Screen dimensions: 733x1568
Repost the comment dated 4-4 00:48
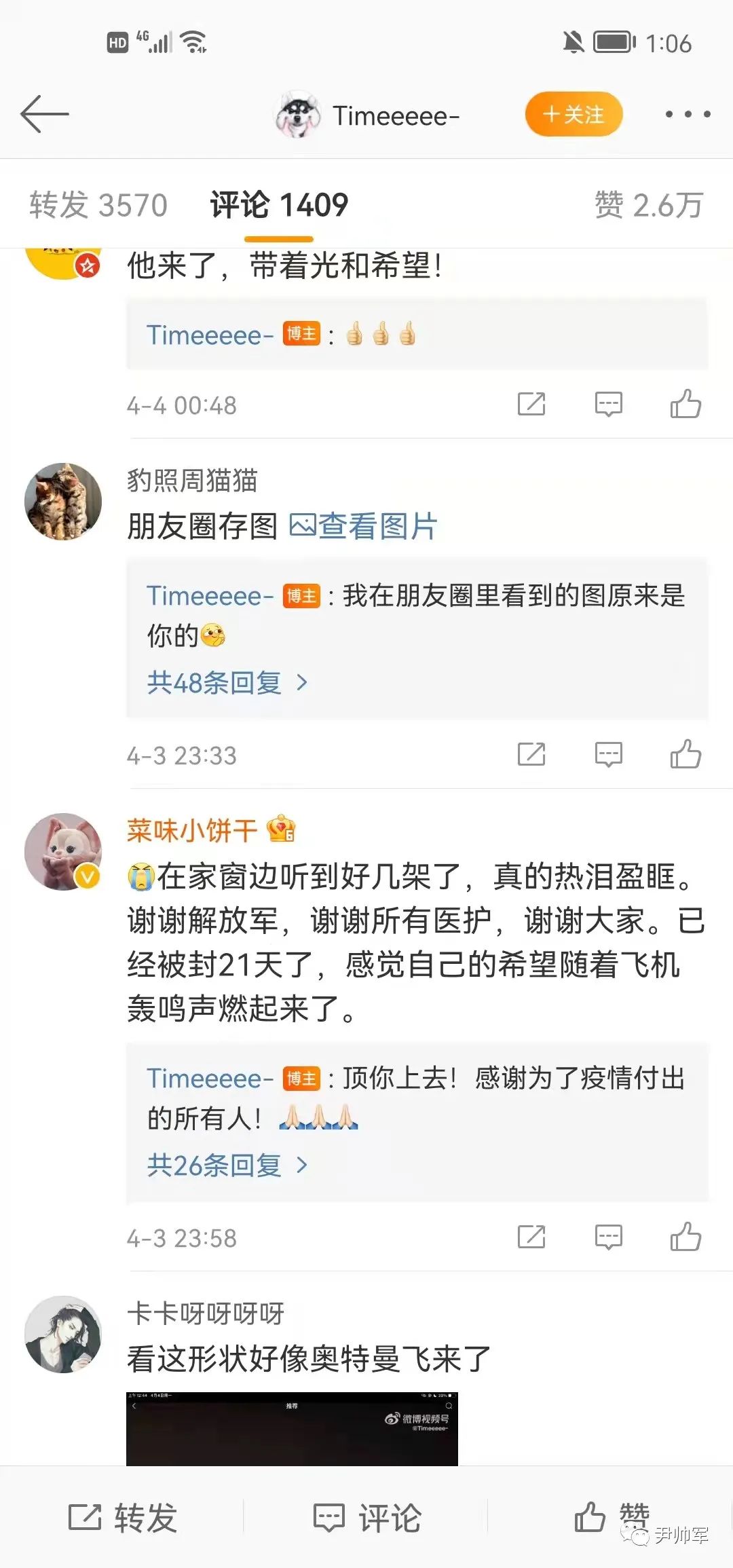tap(531, 404)
